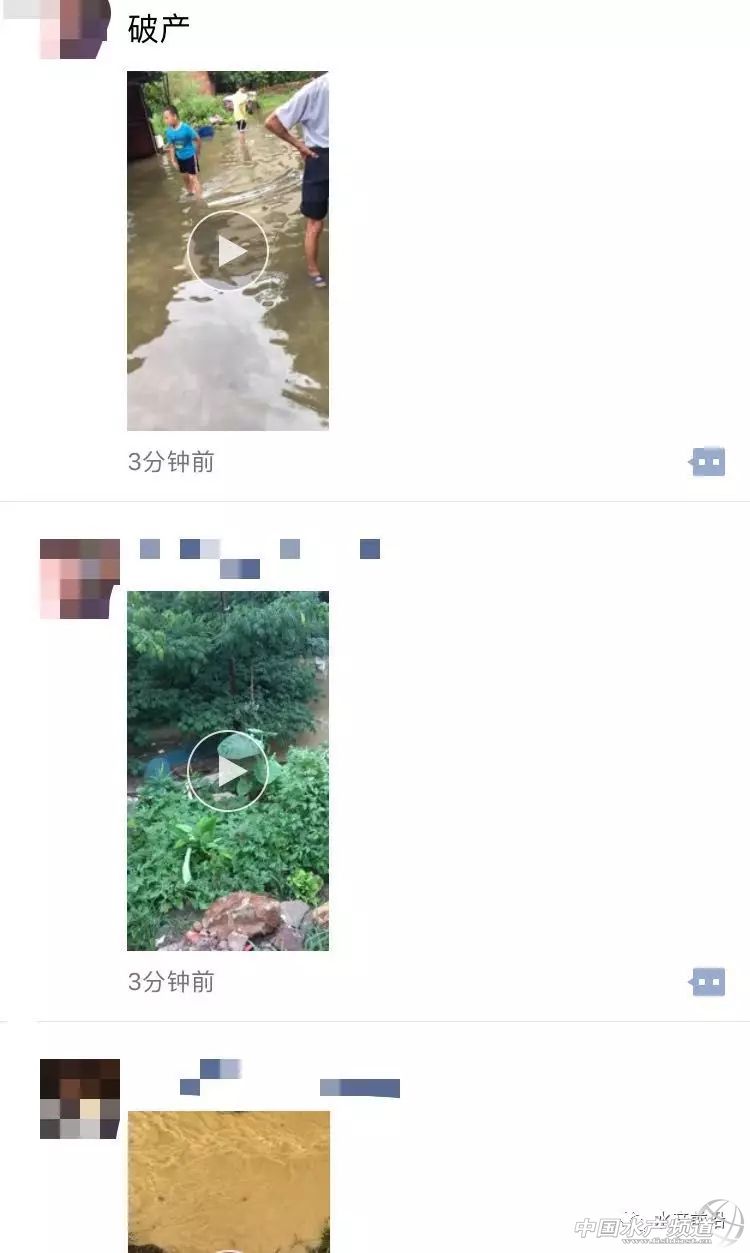
Task: Open the comment menu under the 破产 post
Action: 708,462
